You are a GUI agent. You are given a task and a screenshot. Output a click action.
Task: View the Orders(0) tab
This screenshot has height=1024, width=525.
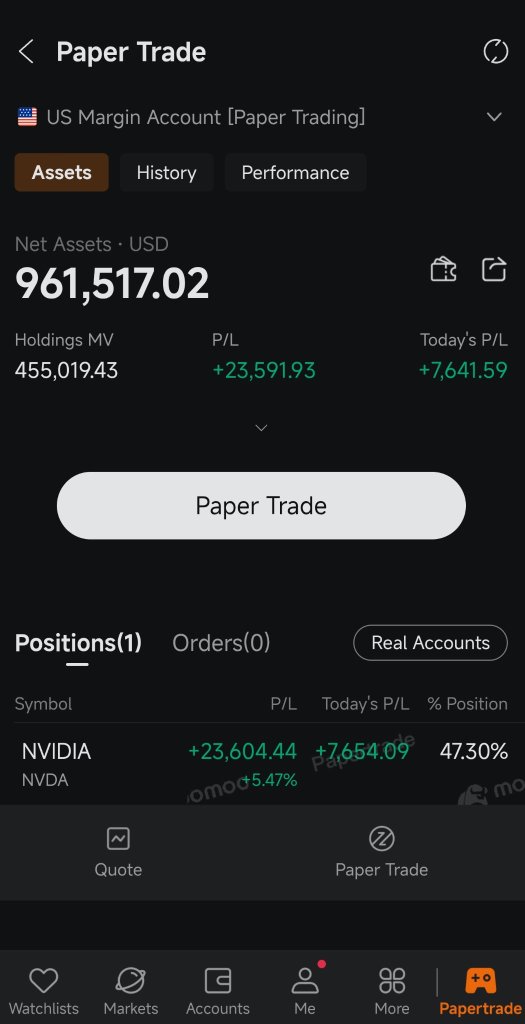[221, 643]
